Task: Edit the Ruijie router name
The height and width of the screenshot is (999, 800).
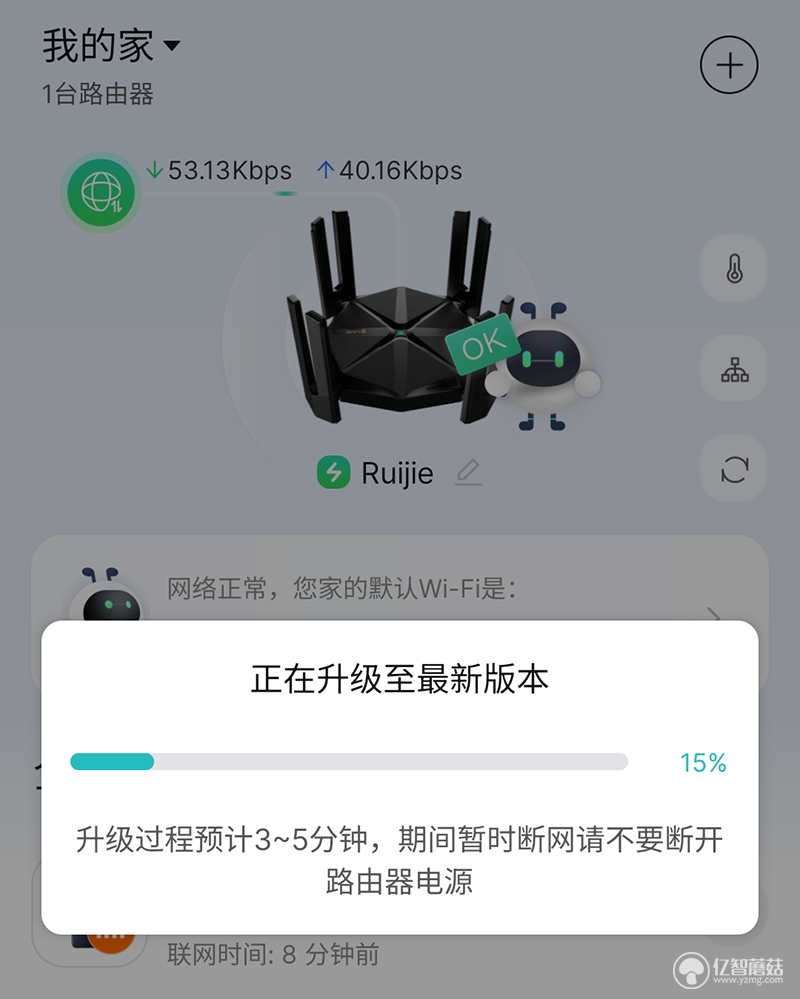Action: [x=468, y=472]
